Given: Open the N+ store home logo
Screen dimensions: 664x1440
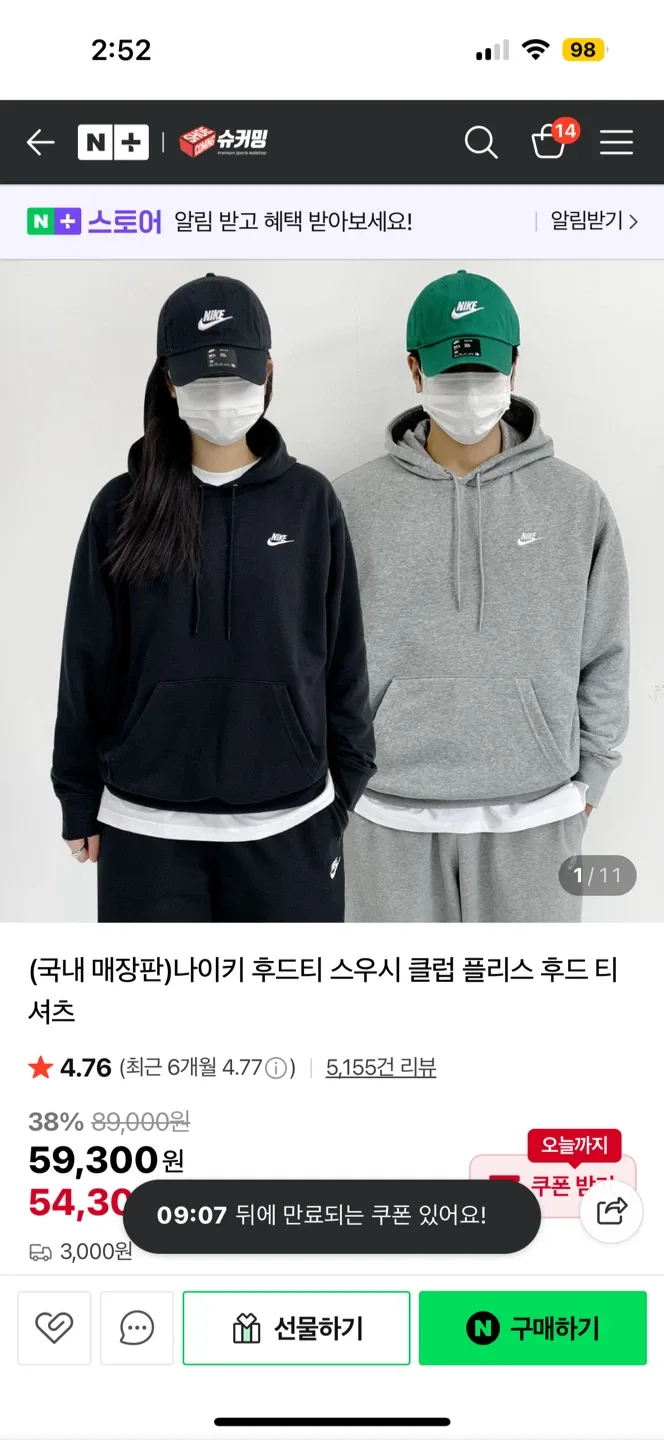Looking at the screenshot, I should point(113,143).
